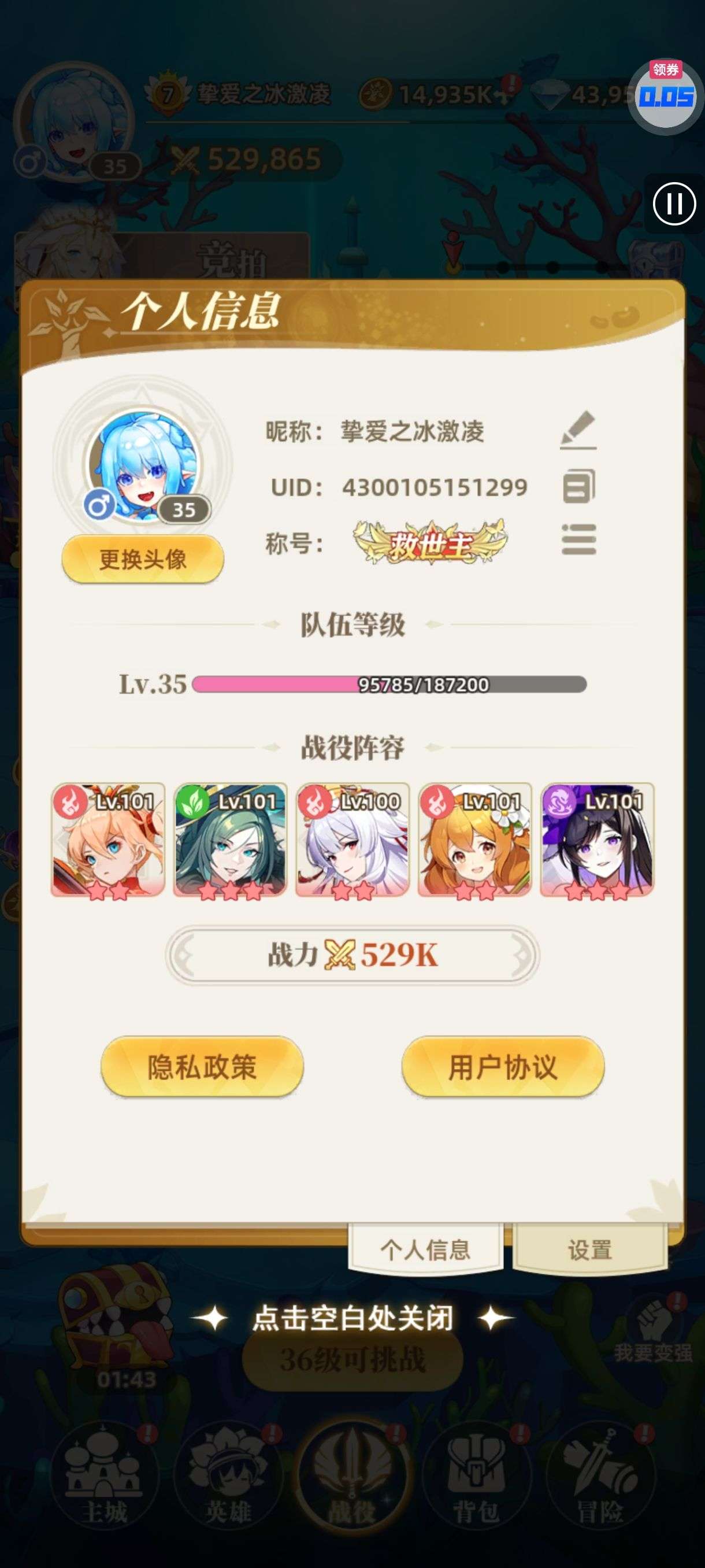Viewport: 705px width, 1568px height.
Task: Open the title list icon beside 救世主
Action: 578,539
